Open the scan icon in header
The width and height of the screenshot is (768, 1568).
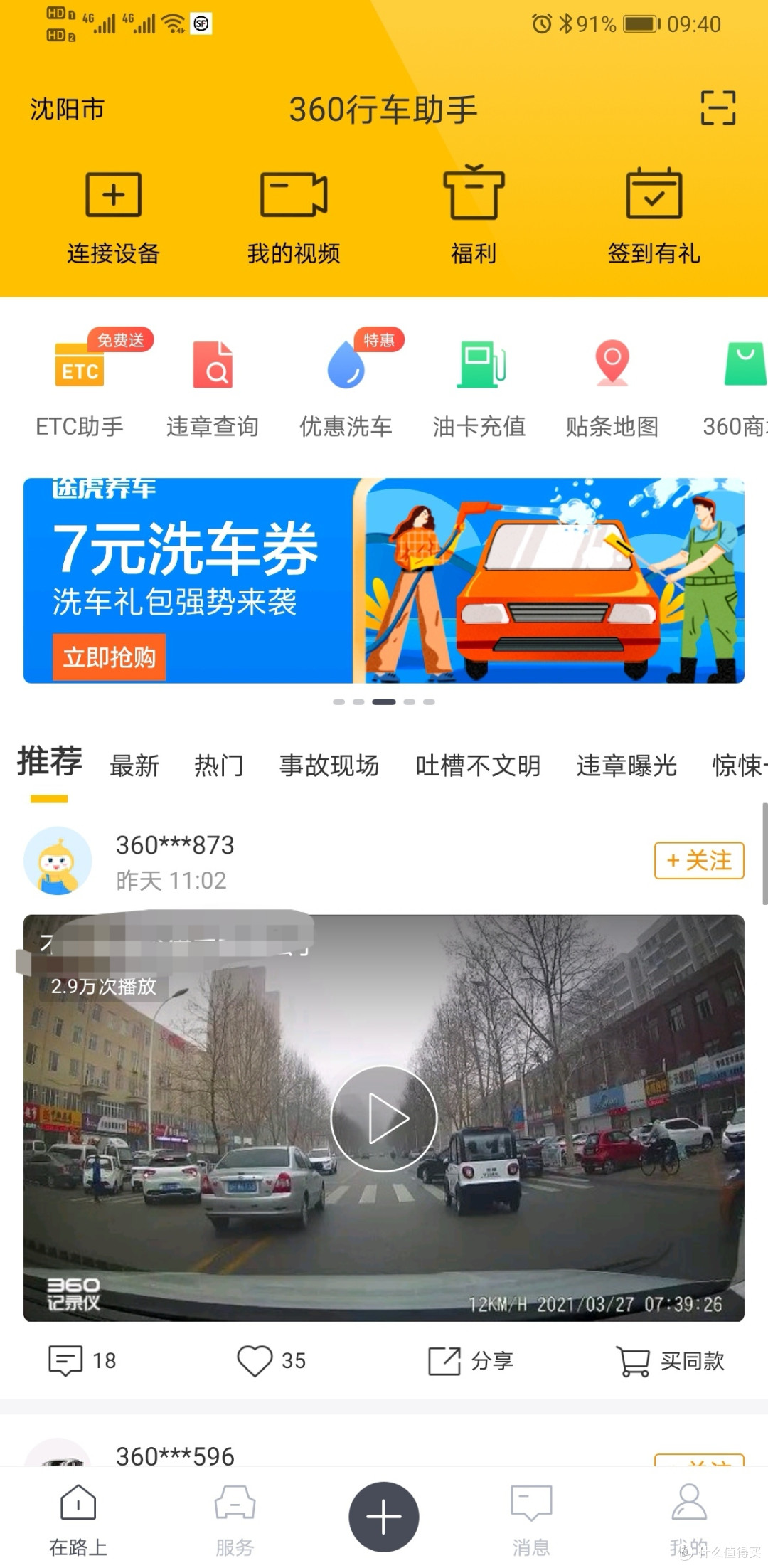(718, 108)
